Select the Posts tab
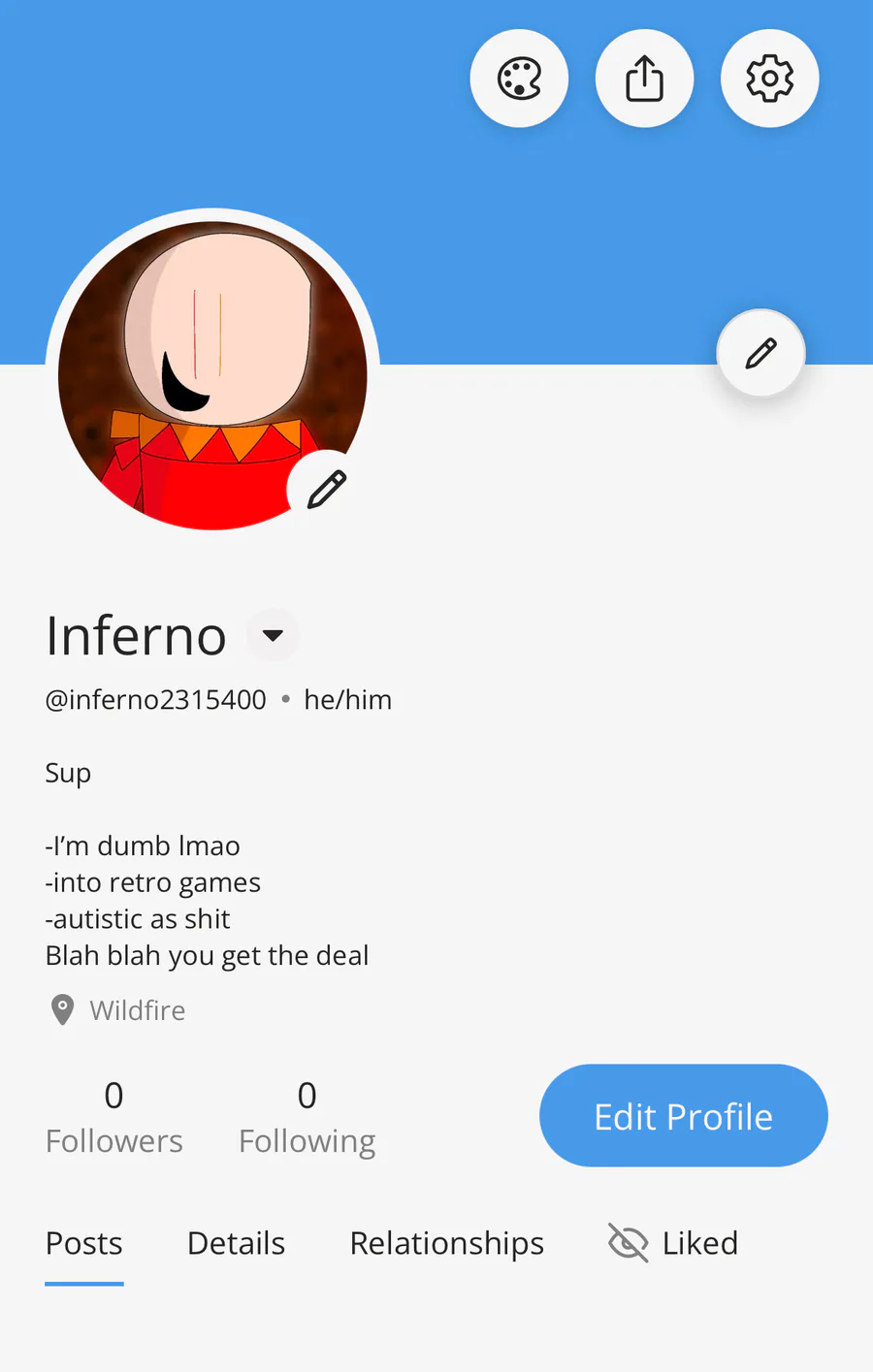873x1372 pixels. click(84, 1243)
